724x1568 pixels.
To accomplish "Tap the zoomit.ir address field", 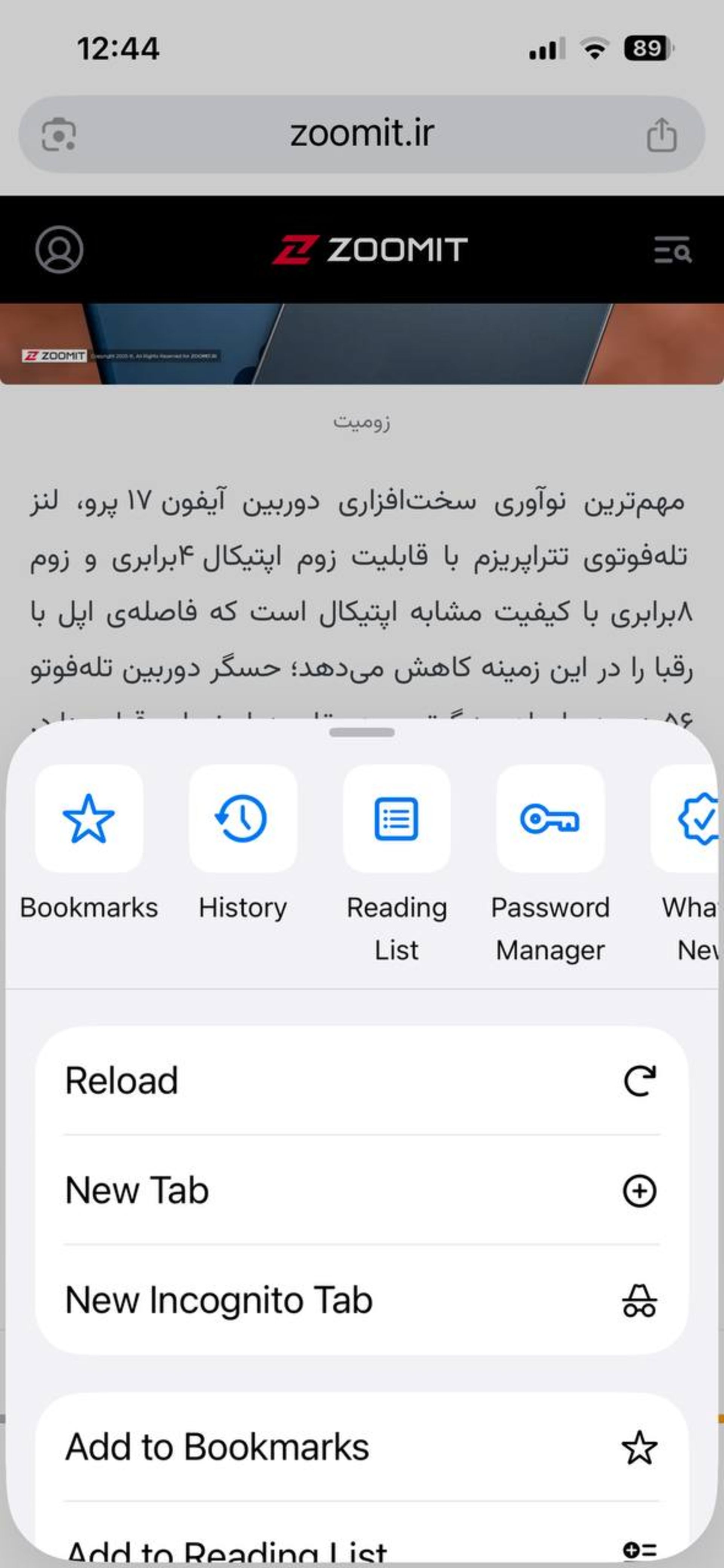I will coord(362,133).
